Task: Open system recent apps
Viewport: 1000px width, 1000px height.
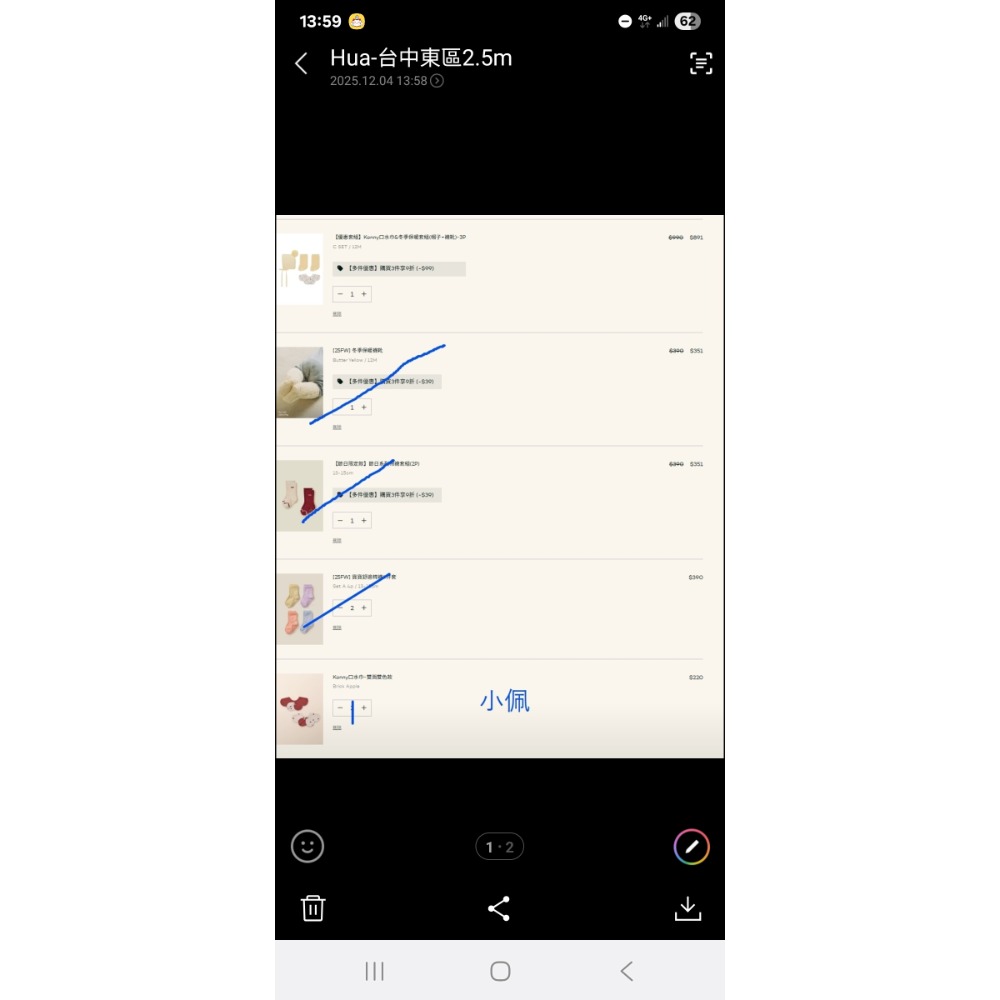Action: pyautogui.click(x=375, y=971)
